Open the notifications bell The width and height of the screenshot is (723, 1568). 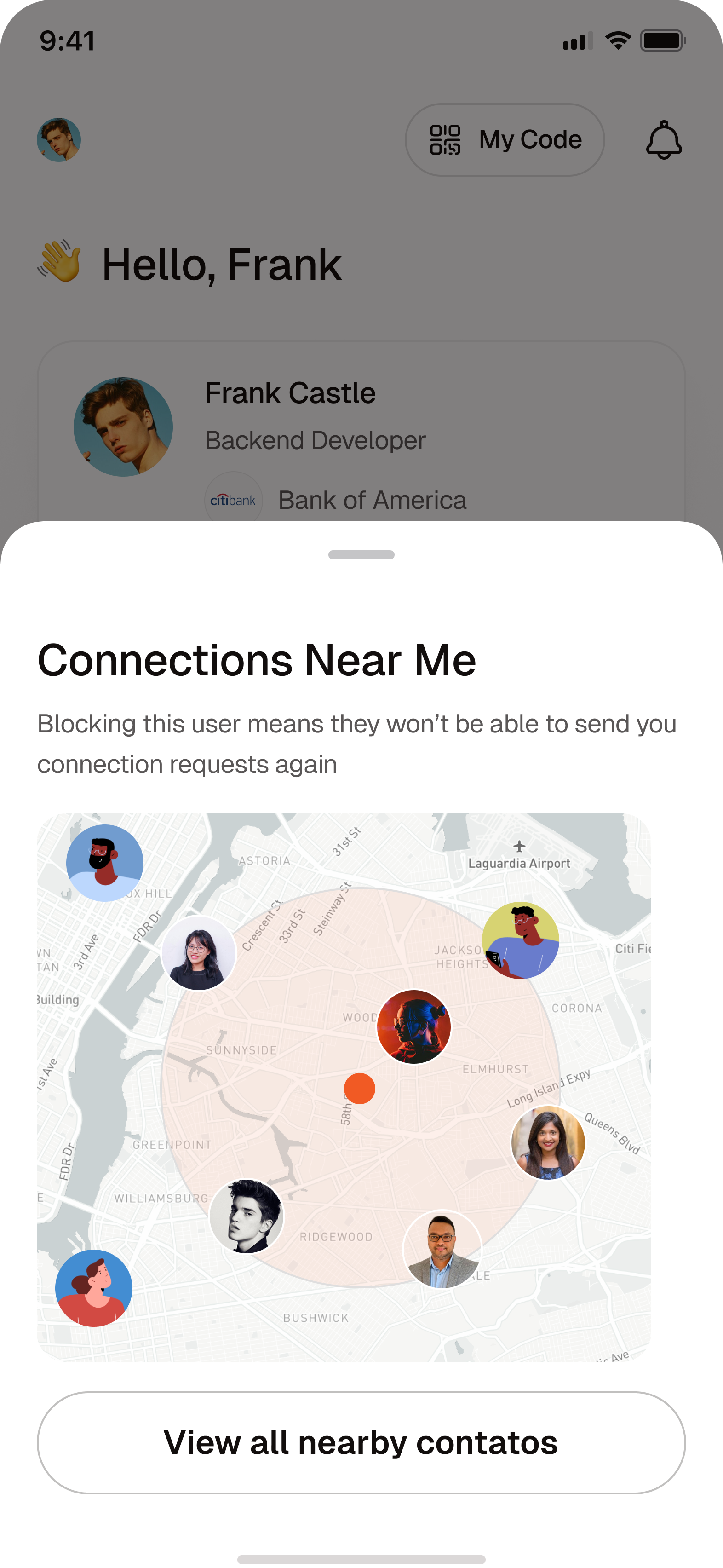[x=663, y=140]
